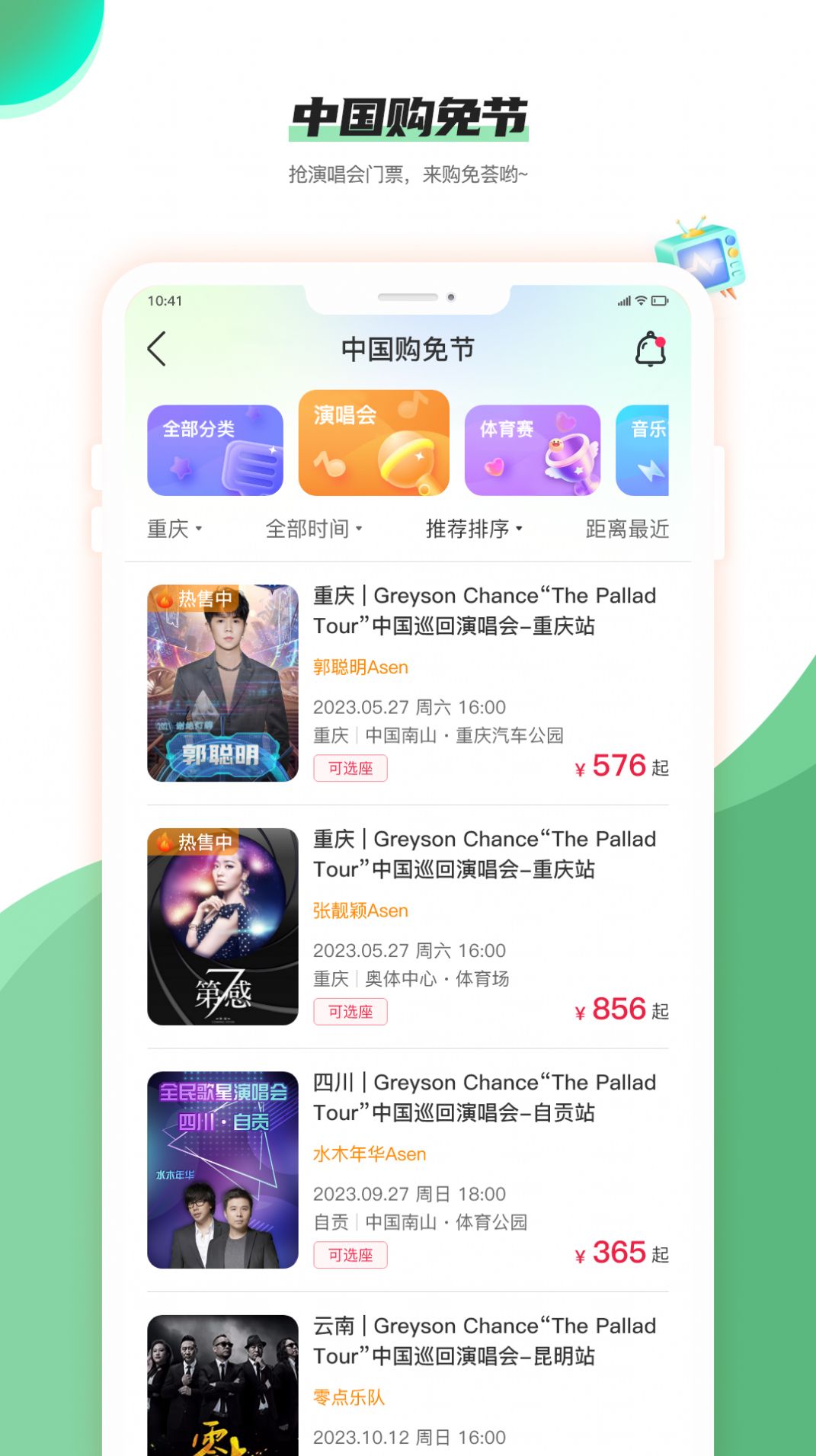Tap the back arrow to exit 中国购免节
816x1456 pixels.
[x=157, y=350]
